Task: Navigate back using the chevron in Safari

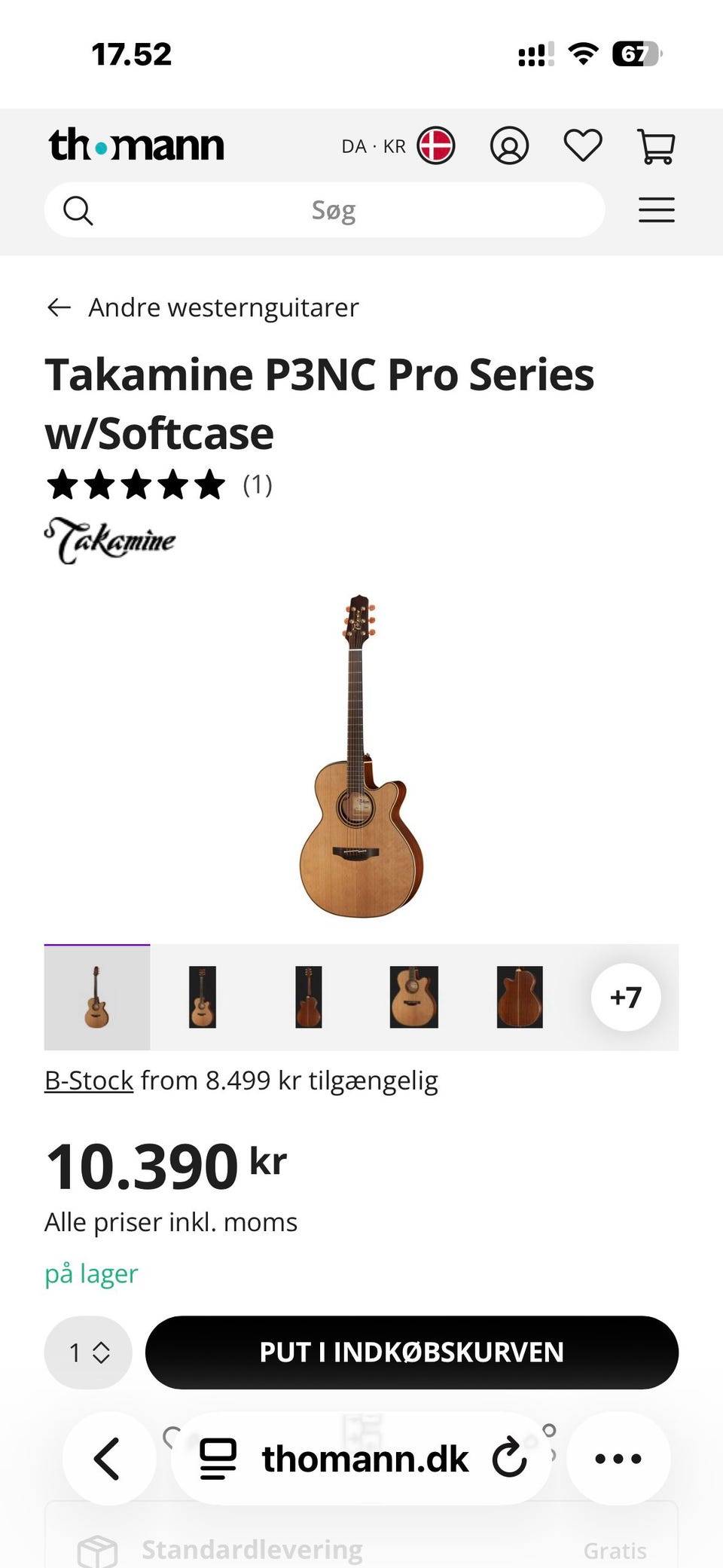Action: (108, 1457)
